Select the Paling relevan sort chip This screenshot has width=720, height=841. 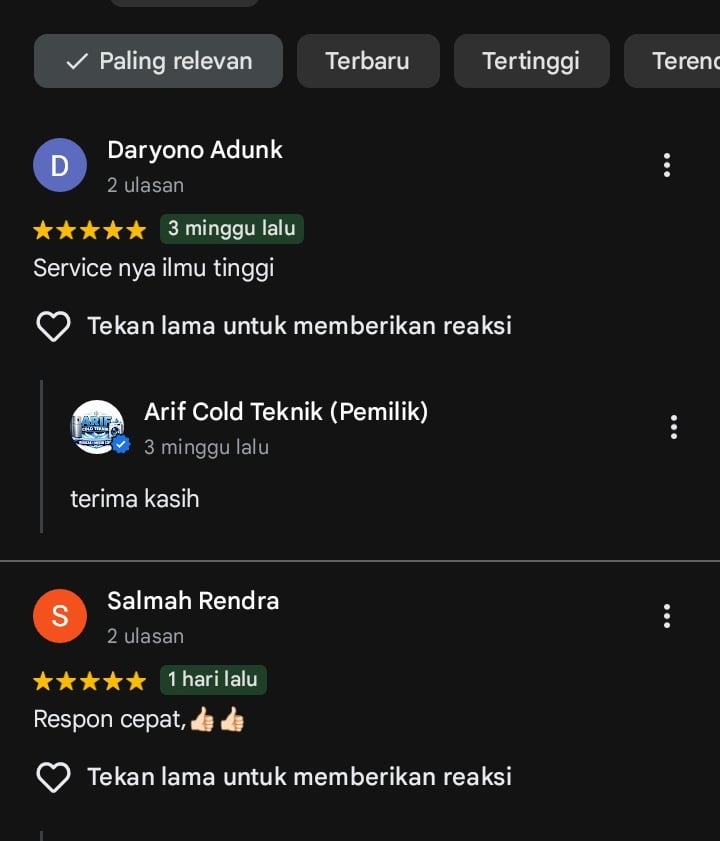click(x=158, y=61)
